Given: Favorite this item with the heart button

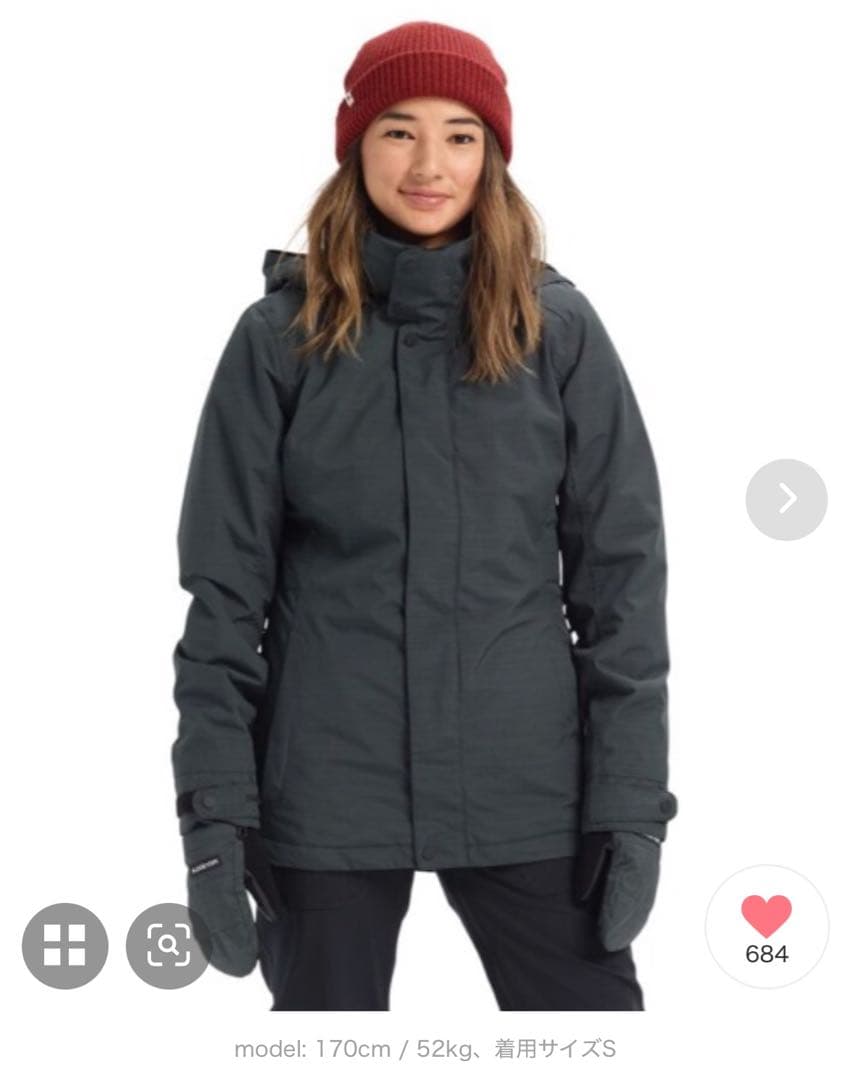Looking at the screenshot, I should [x=766, y=926].
